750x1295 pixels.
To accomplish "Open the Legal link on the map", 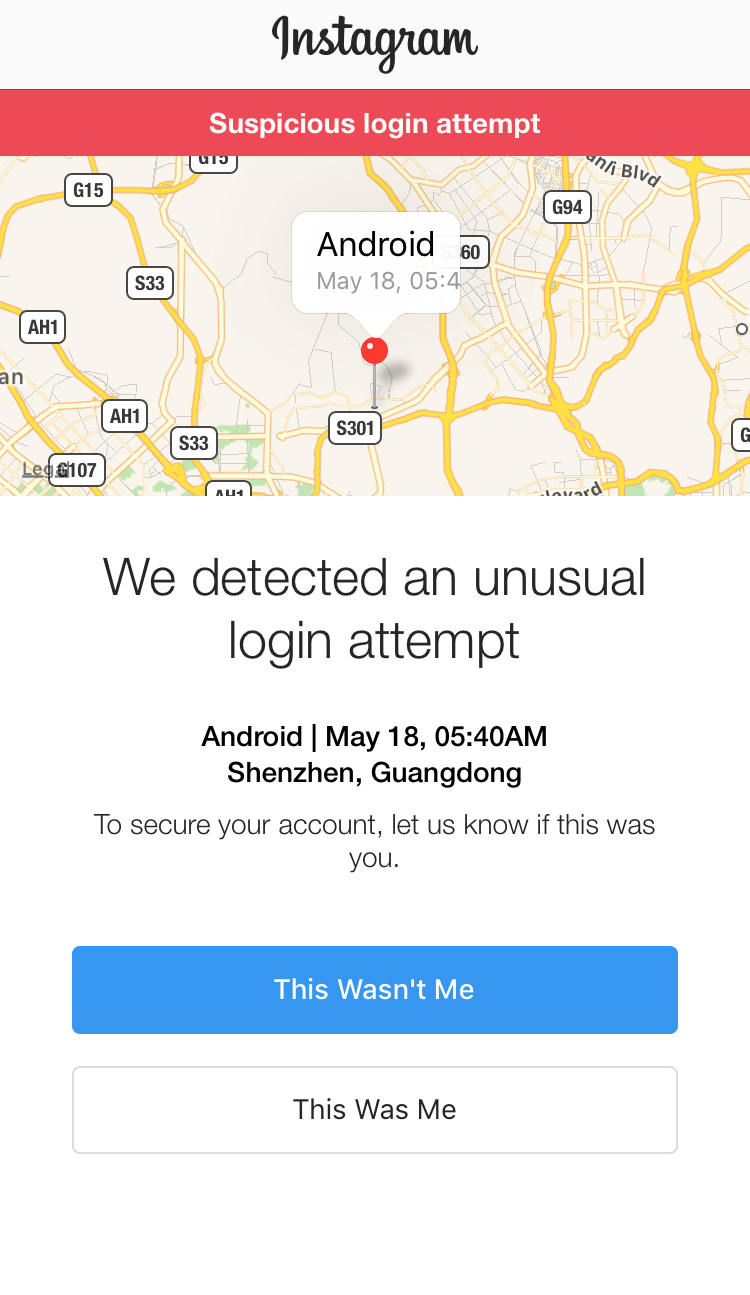I will point(40,469).
